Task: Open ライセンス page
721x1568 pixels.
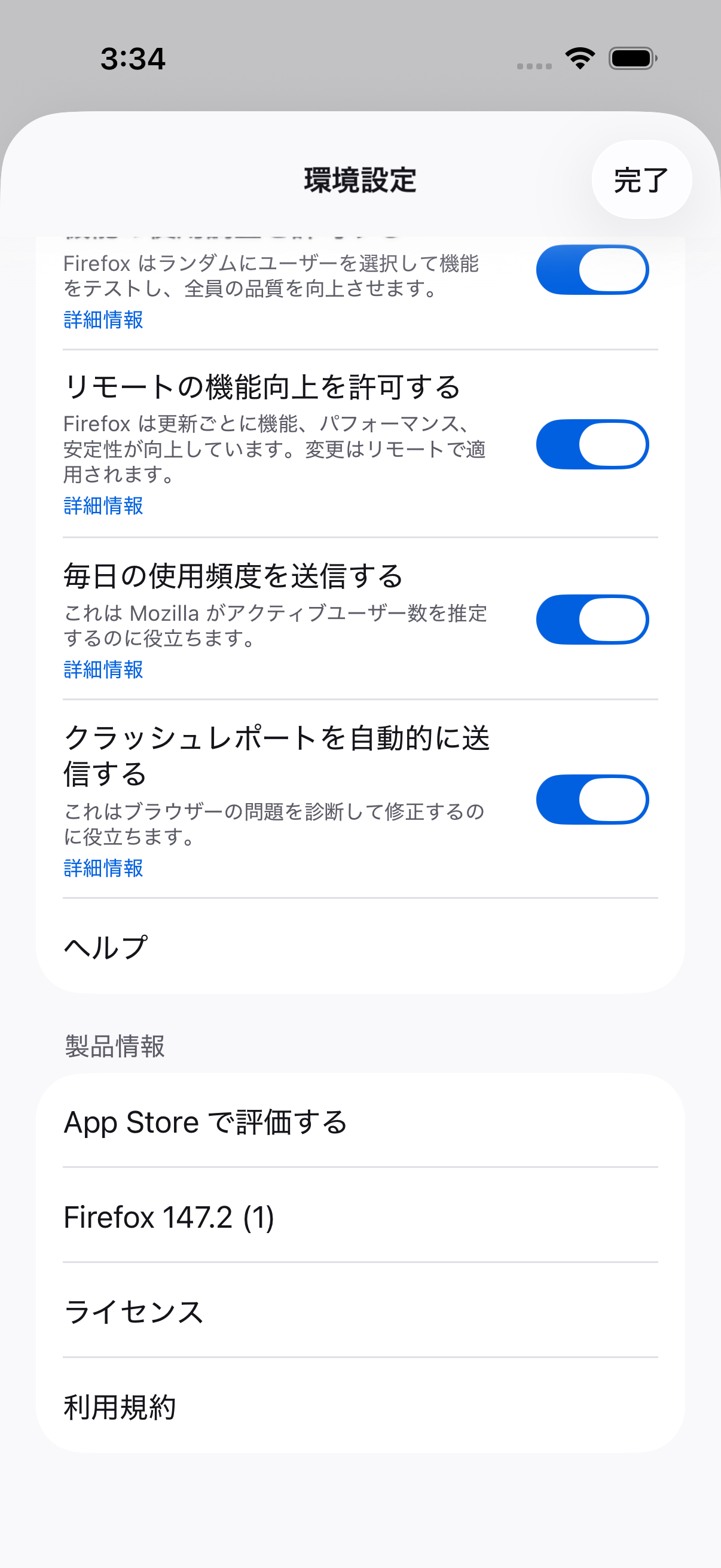Action: click(360, 1311)
